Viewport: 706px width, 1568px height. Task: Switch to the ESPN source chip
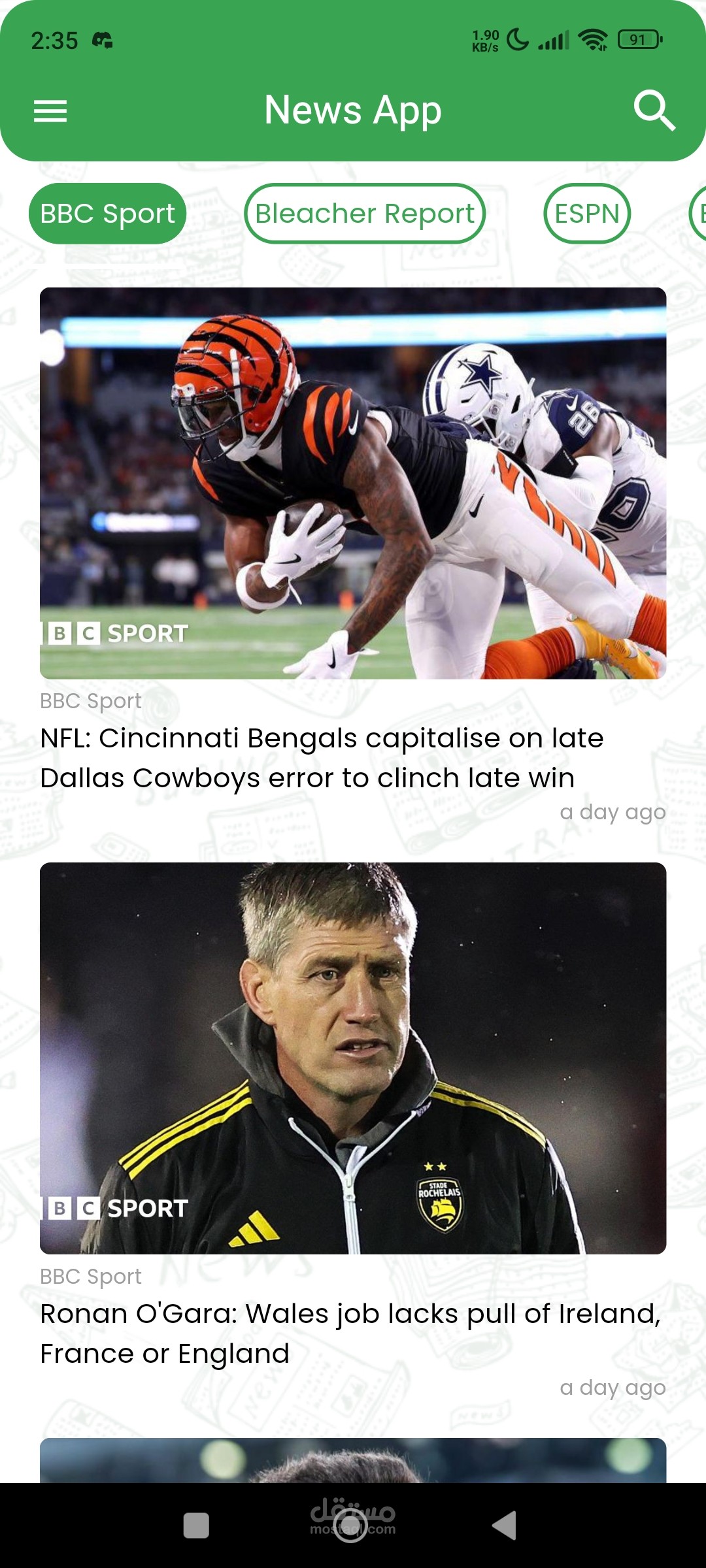click(x=587, y=214)
